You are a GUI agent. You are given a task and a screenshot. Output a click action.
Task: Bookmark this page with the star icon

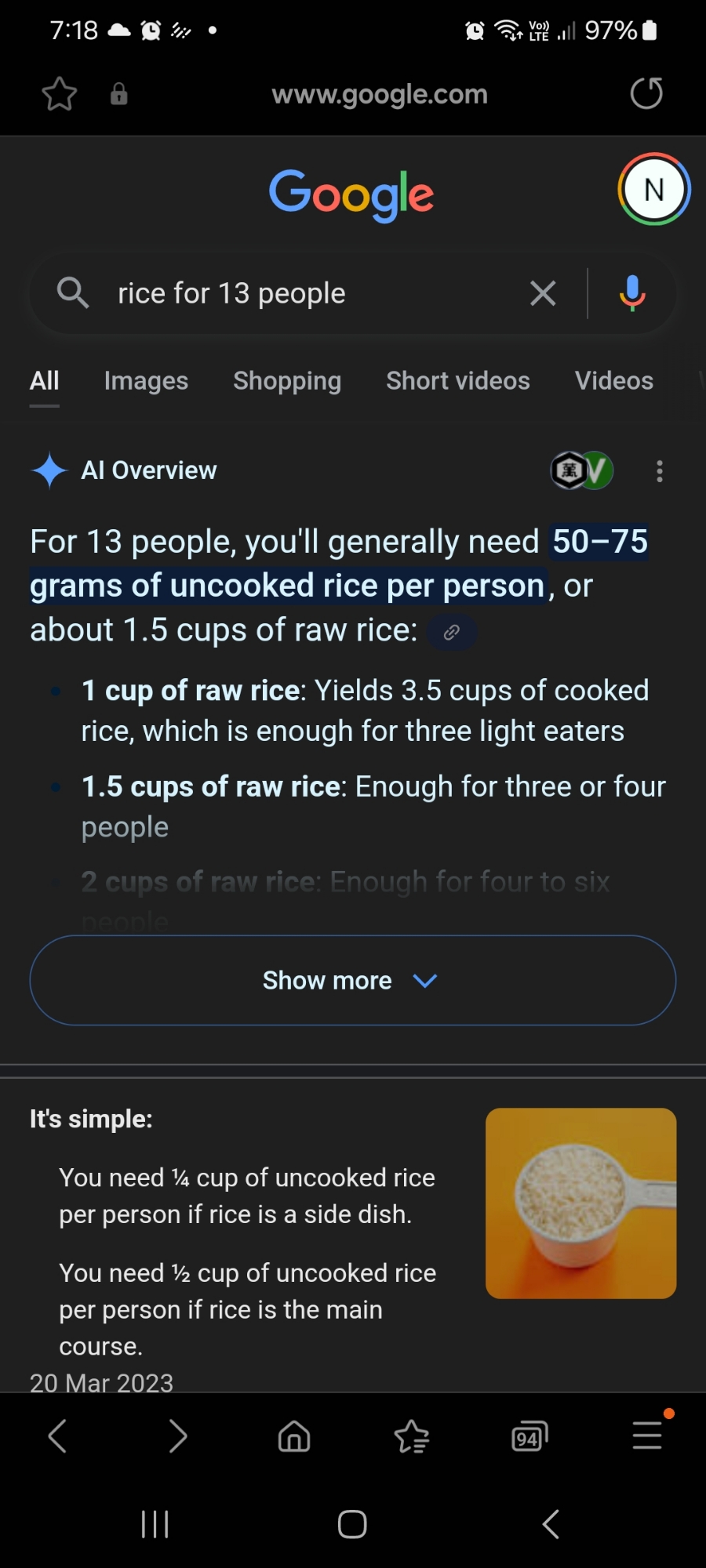tap(60, 95)
